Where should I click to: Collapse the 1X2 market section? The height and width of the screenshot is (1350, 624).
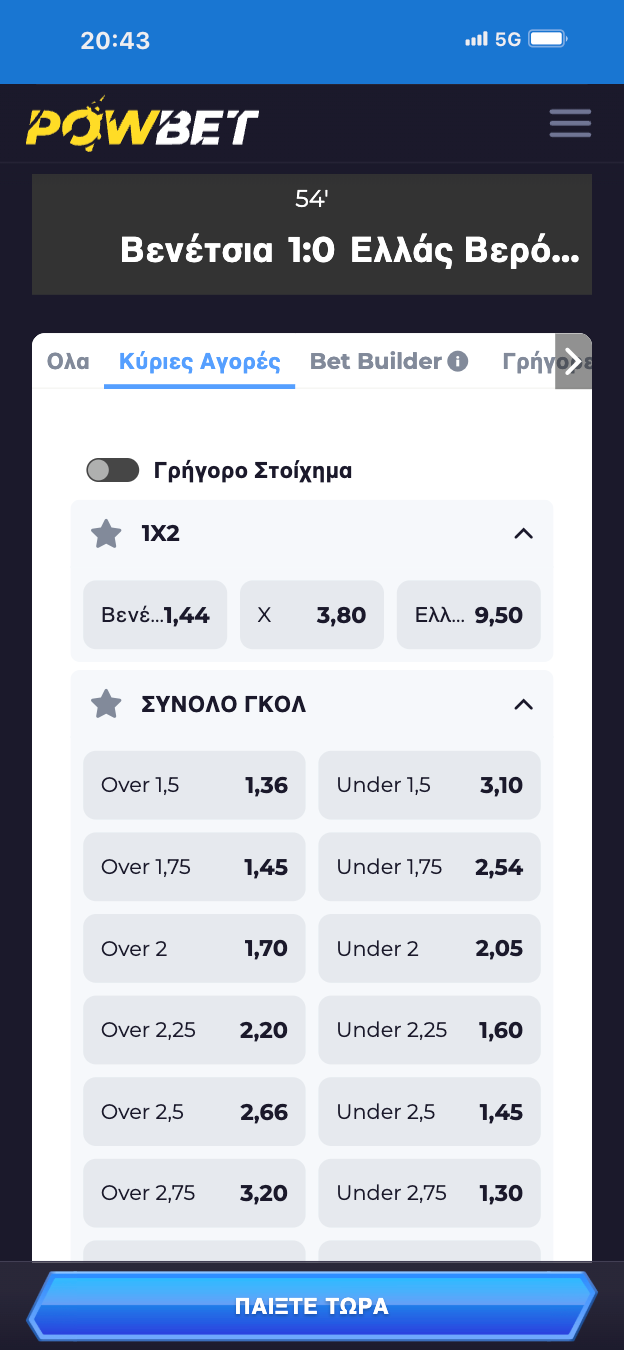point(523,534)
